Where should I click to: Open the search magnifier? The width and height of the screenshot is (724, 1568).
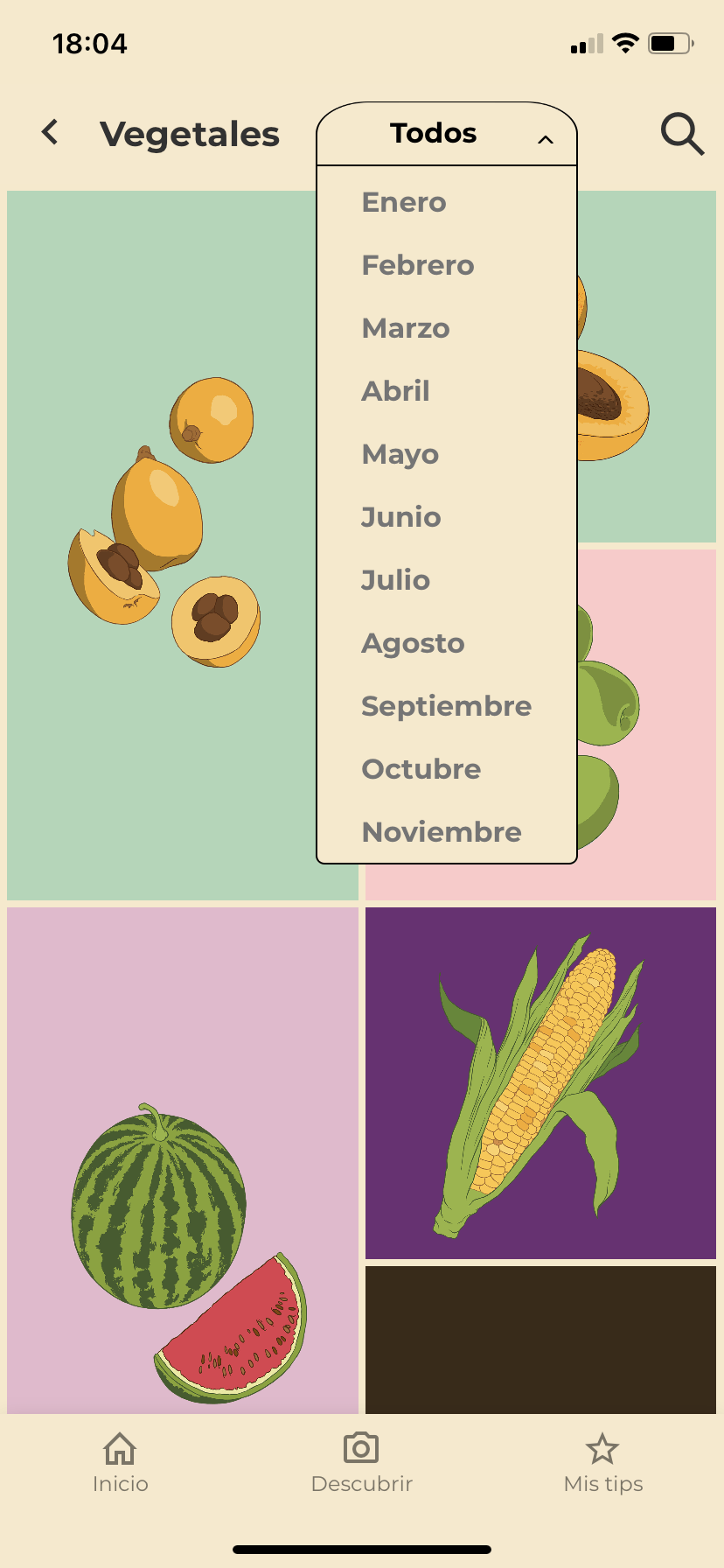682,134
